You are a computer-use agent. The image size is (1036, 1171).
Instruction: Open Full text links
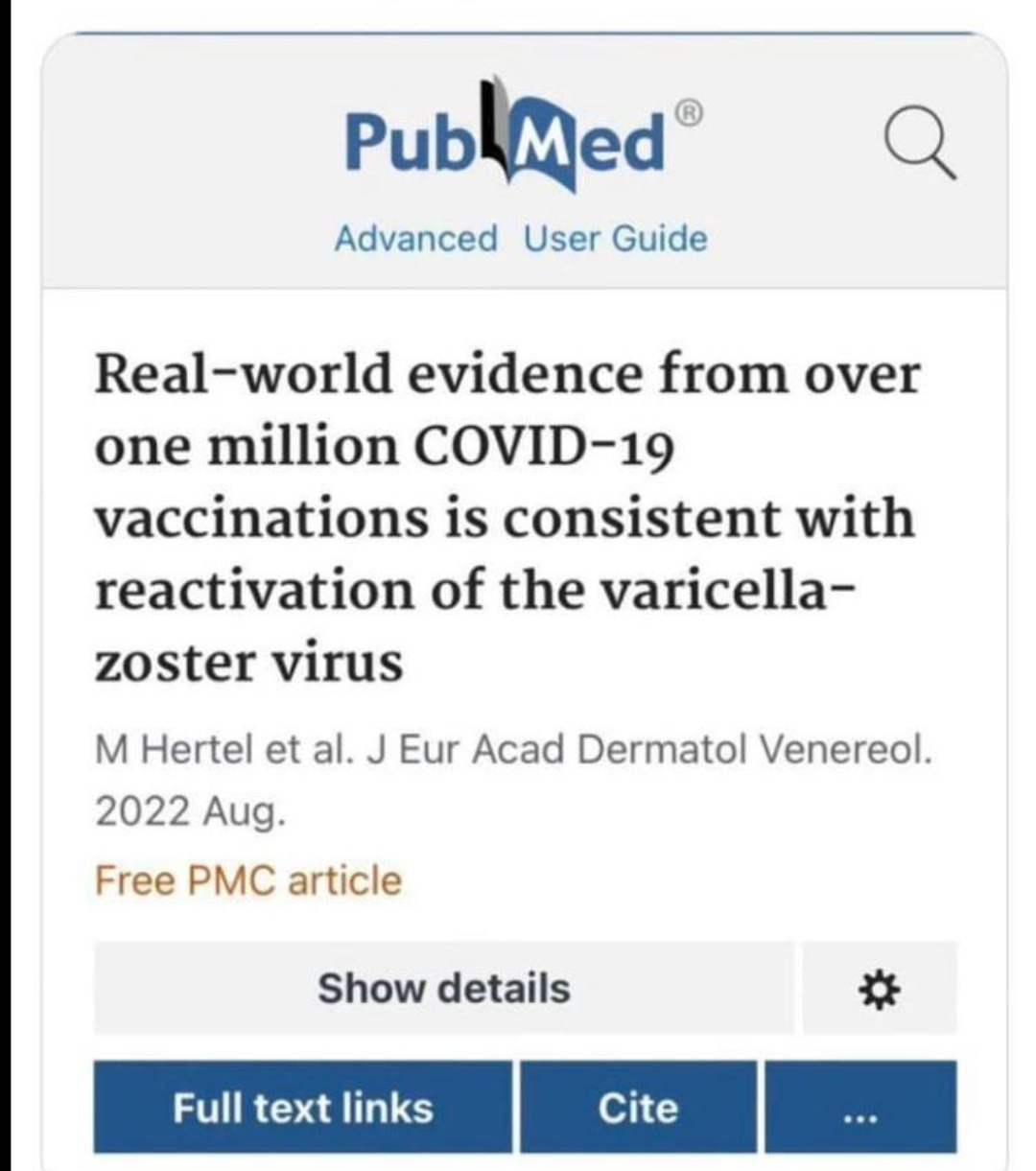pyautogui.click(x=303, y=1108)
